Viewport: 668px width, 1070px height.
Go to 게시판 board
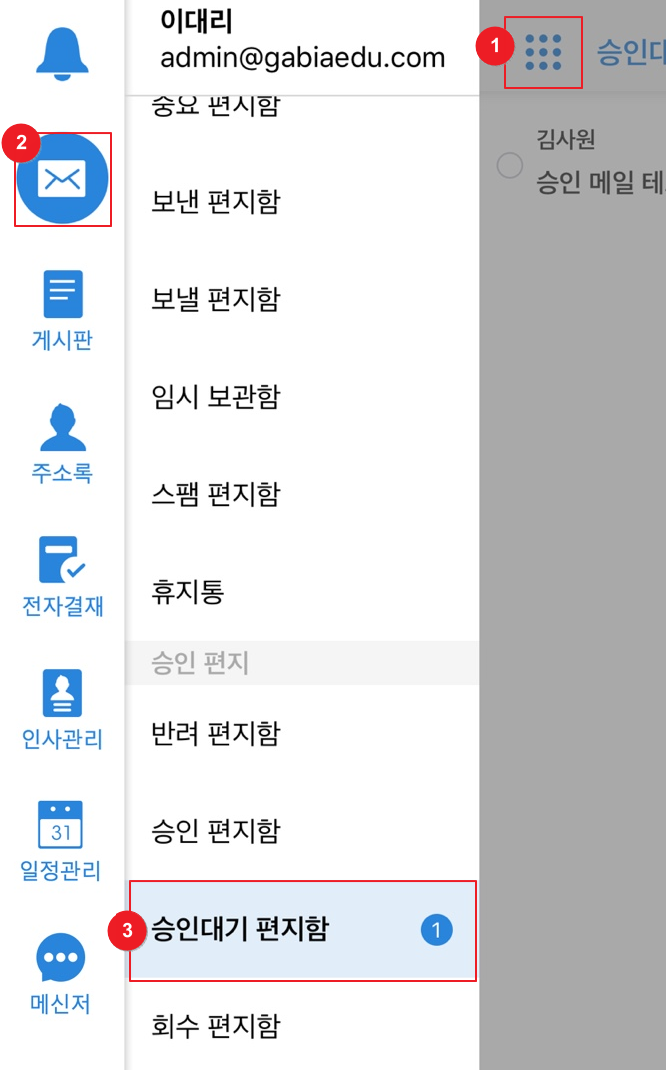click(62, 310)
